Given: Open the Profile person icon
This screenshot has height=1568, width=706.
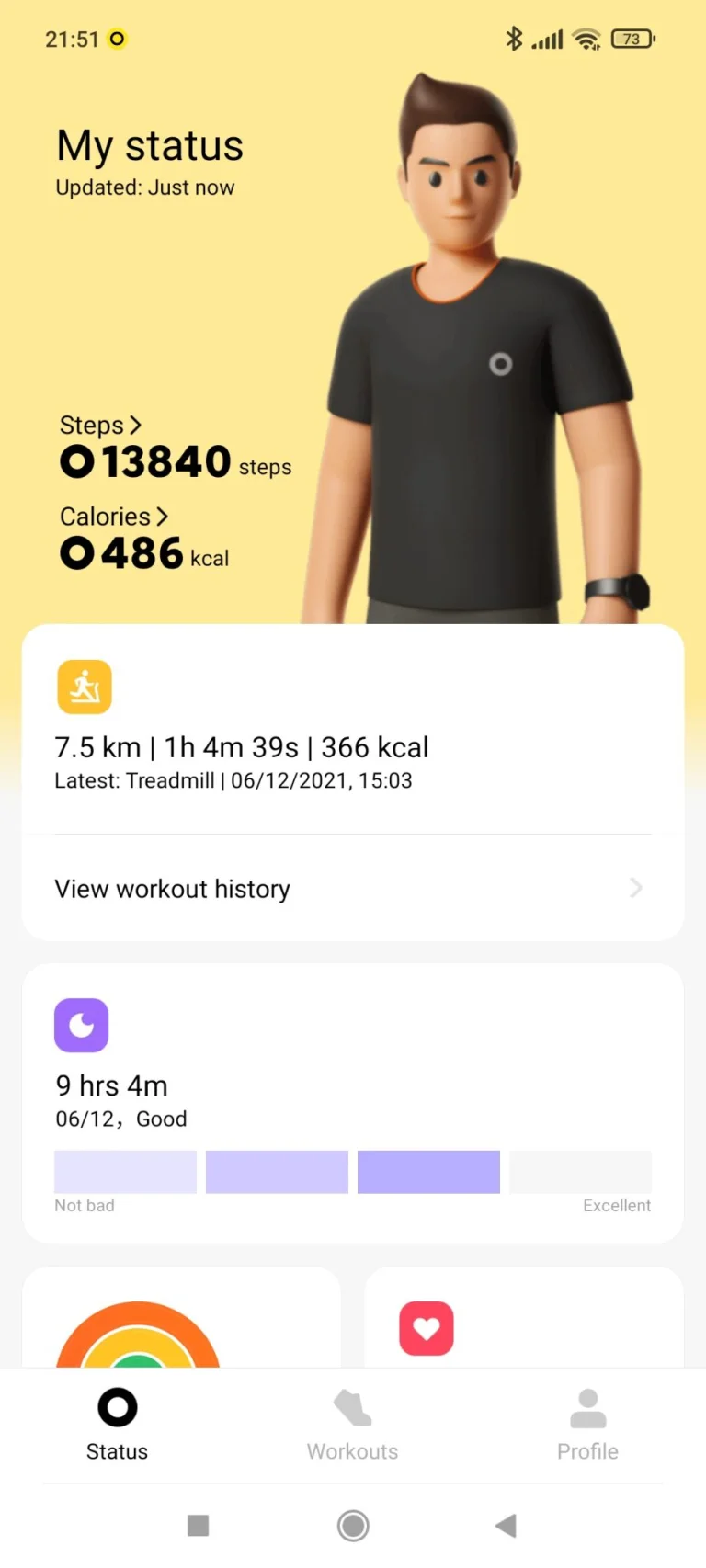Looking at the screenshot, I should (x=587, y=1403).
